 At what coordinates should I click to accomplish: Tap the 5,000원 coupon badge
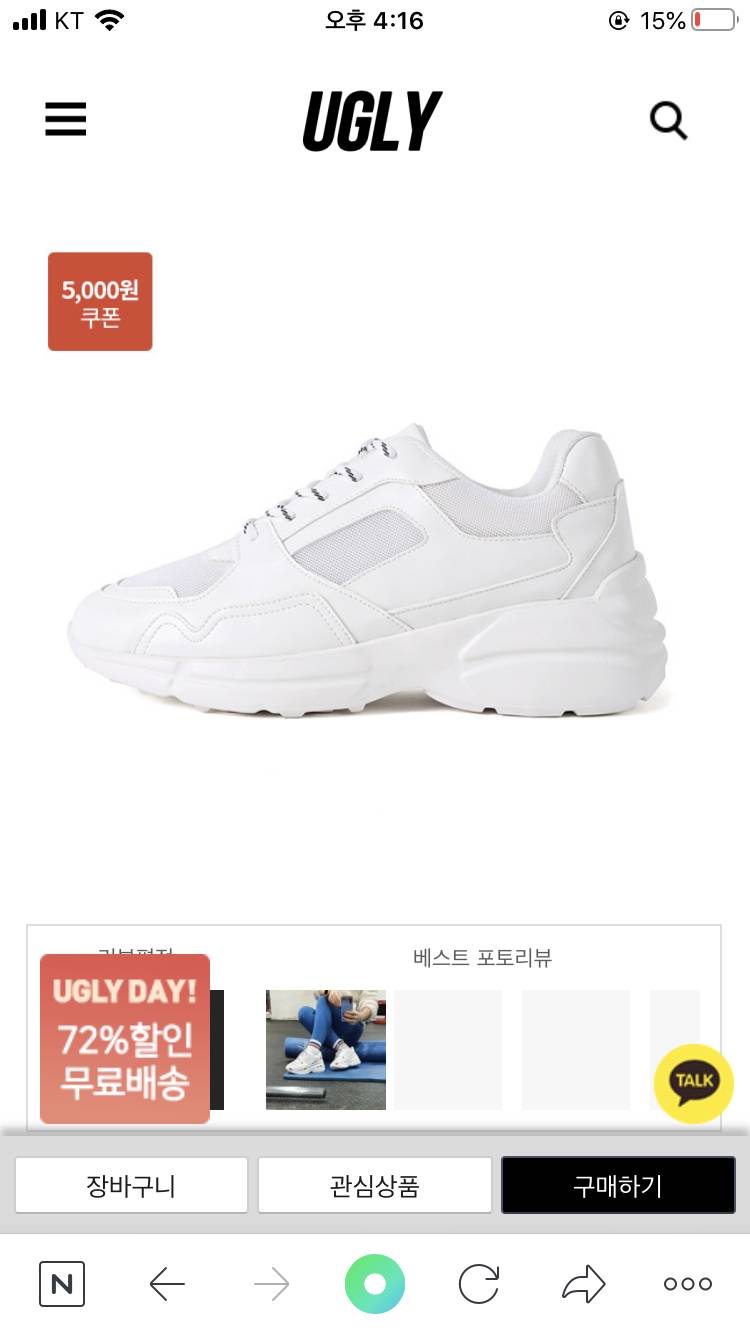[x=100, y=301]
